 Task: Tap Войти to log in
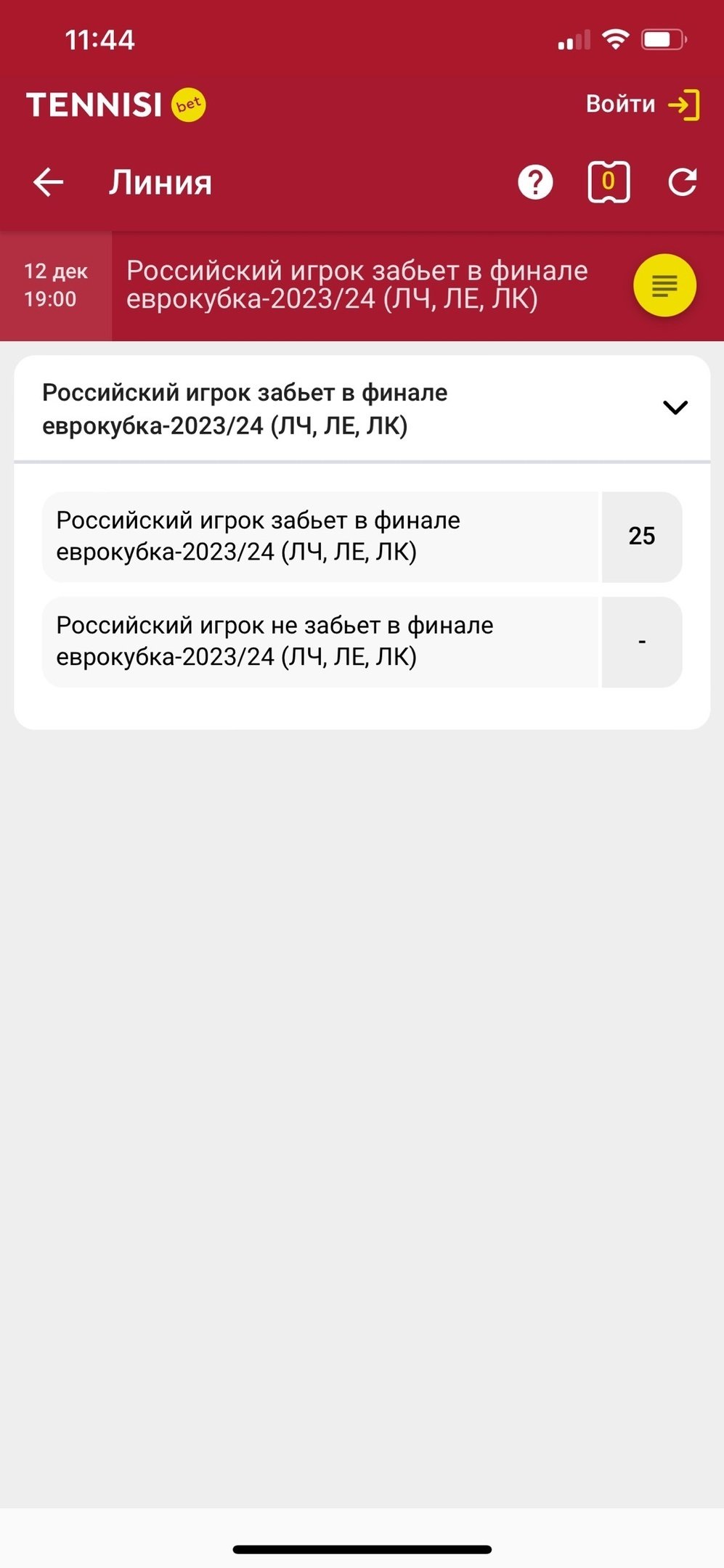(x=642, y=105)
